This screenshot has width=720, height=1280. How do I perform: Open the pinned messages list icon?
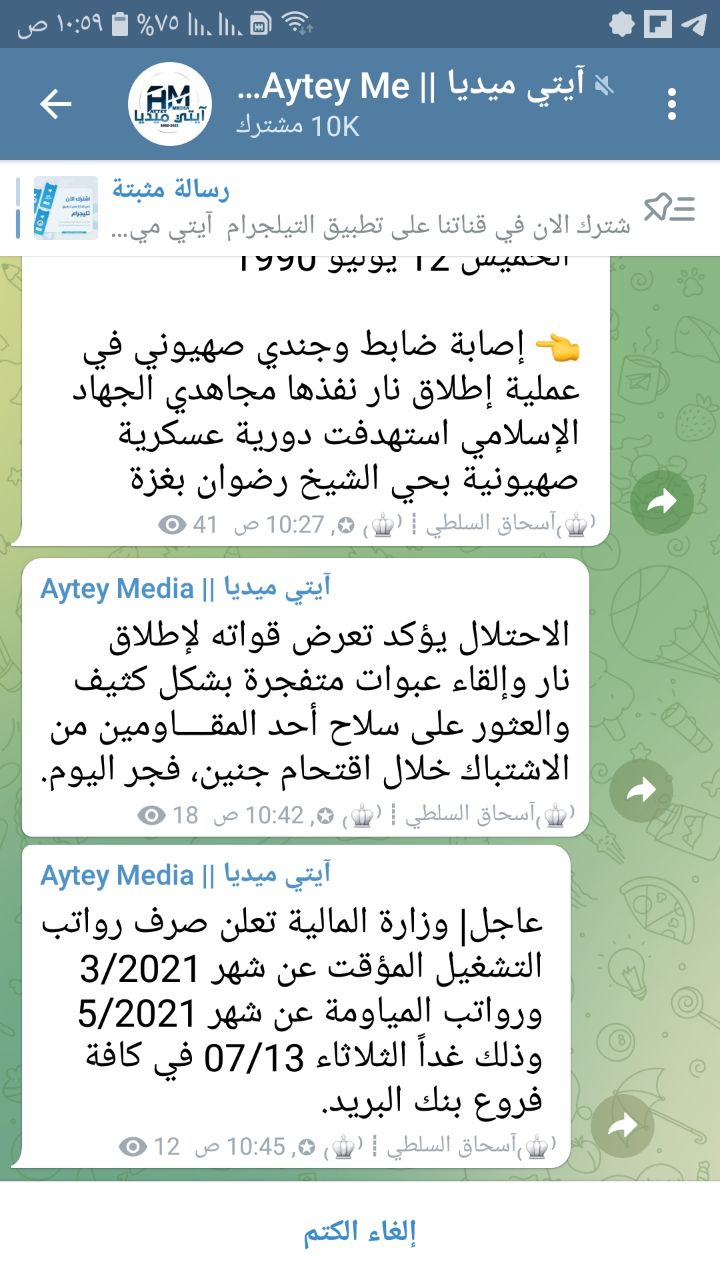tap(669, 208)
